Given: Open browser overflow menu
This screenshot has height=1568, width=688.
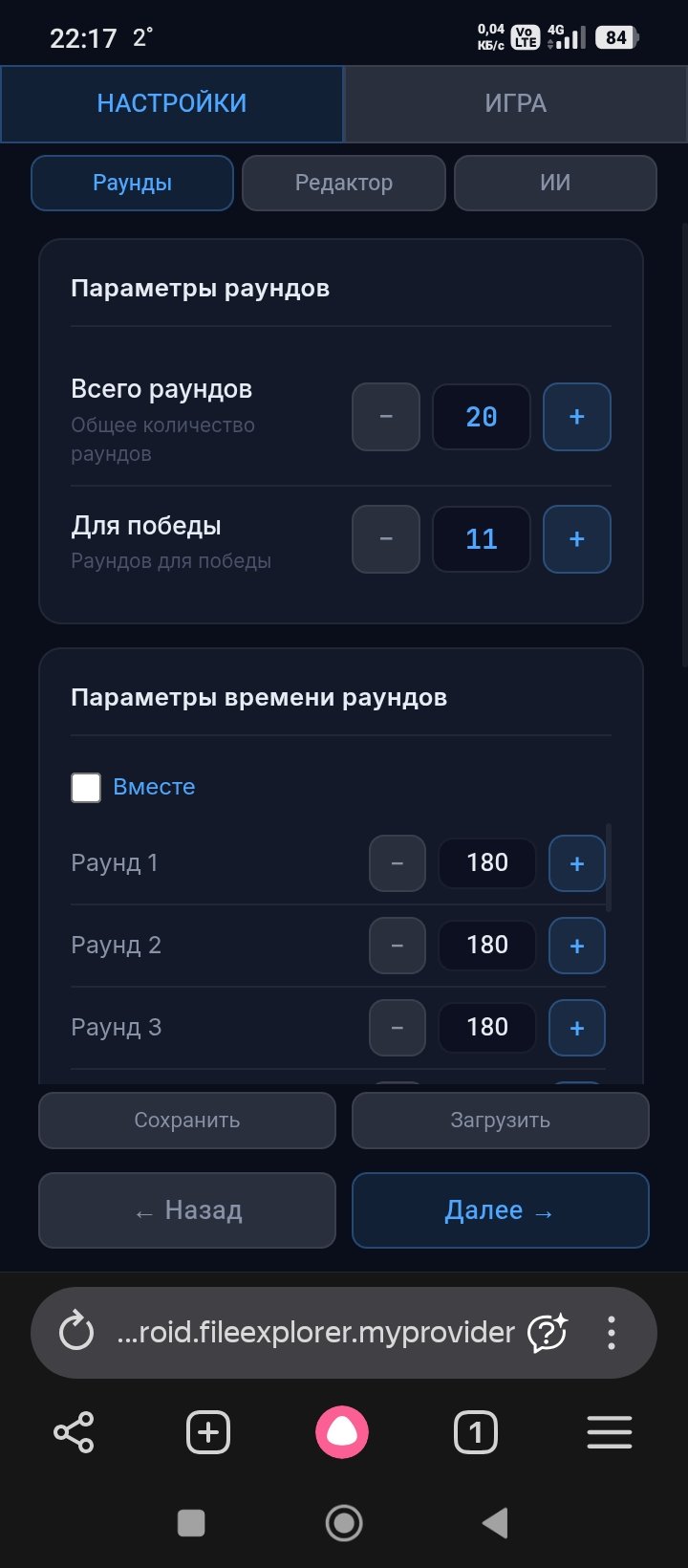Looking at the screenshot, I should (612, 1332).
